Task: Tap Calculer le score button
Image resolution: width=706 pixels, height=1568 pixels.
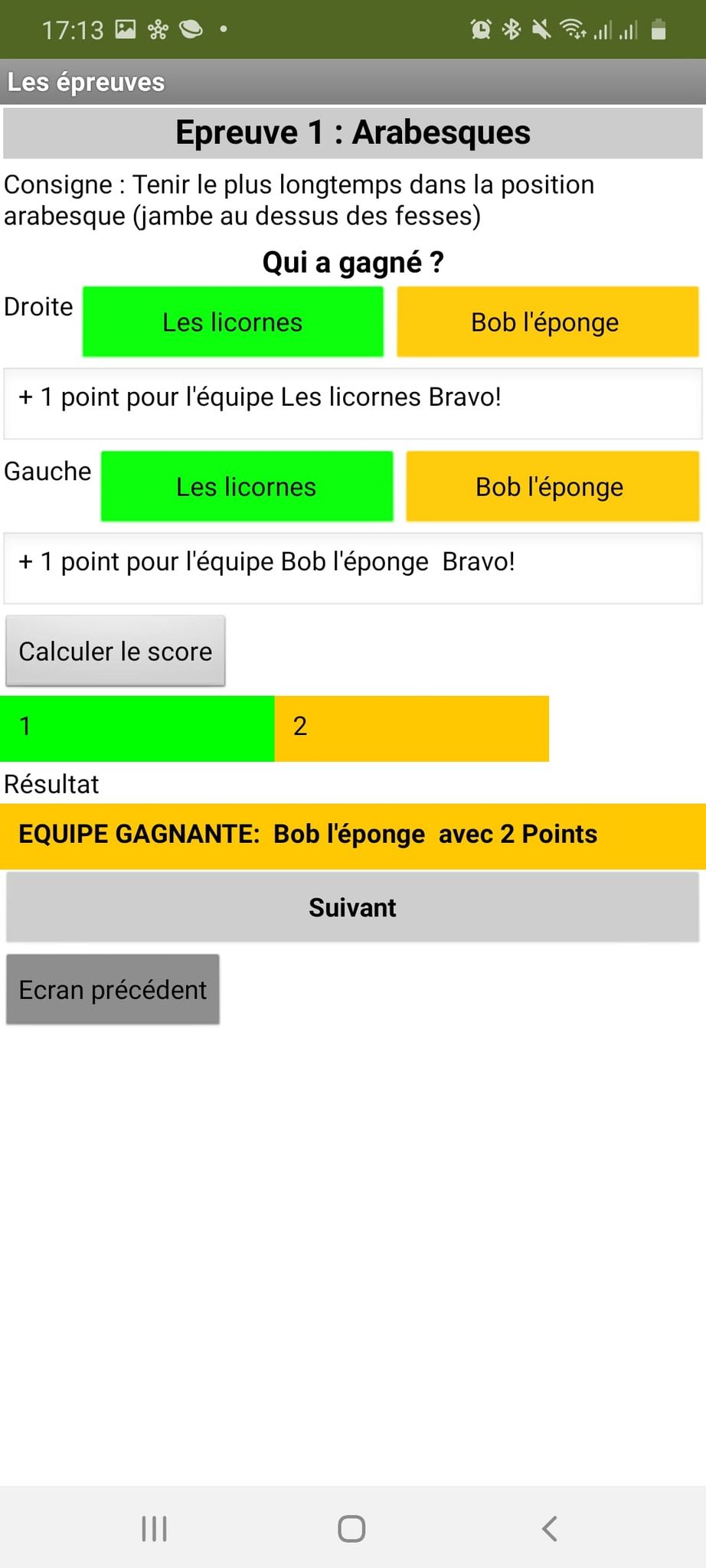Action: coord(116,651)
